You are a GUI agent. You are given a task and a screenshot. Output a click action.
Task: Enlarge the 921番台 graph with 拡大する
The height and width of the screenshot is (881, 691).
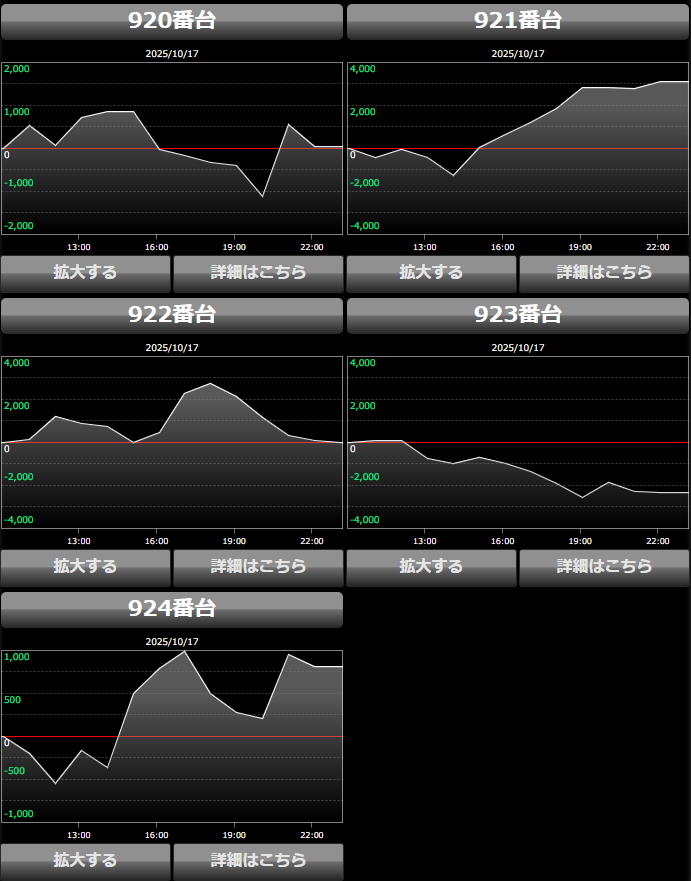(431, 272)
